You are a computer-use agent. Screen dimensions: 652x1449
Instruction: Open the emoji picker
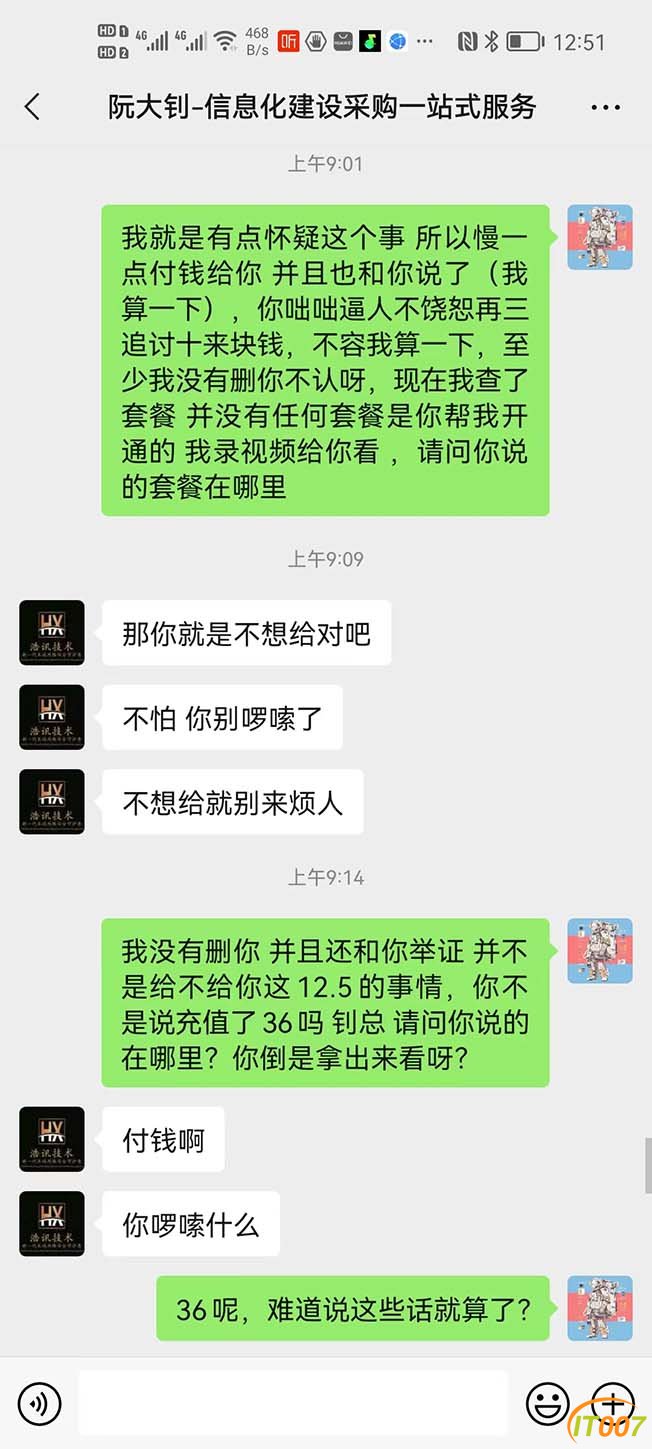tap(547, 1403)
